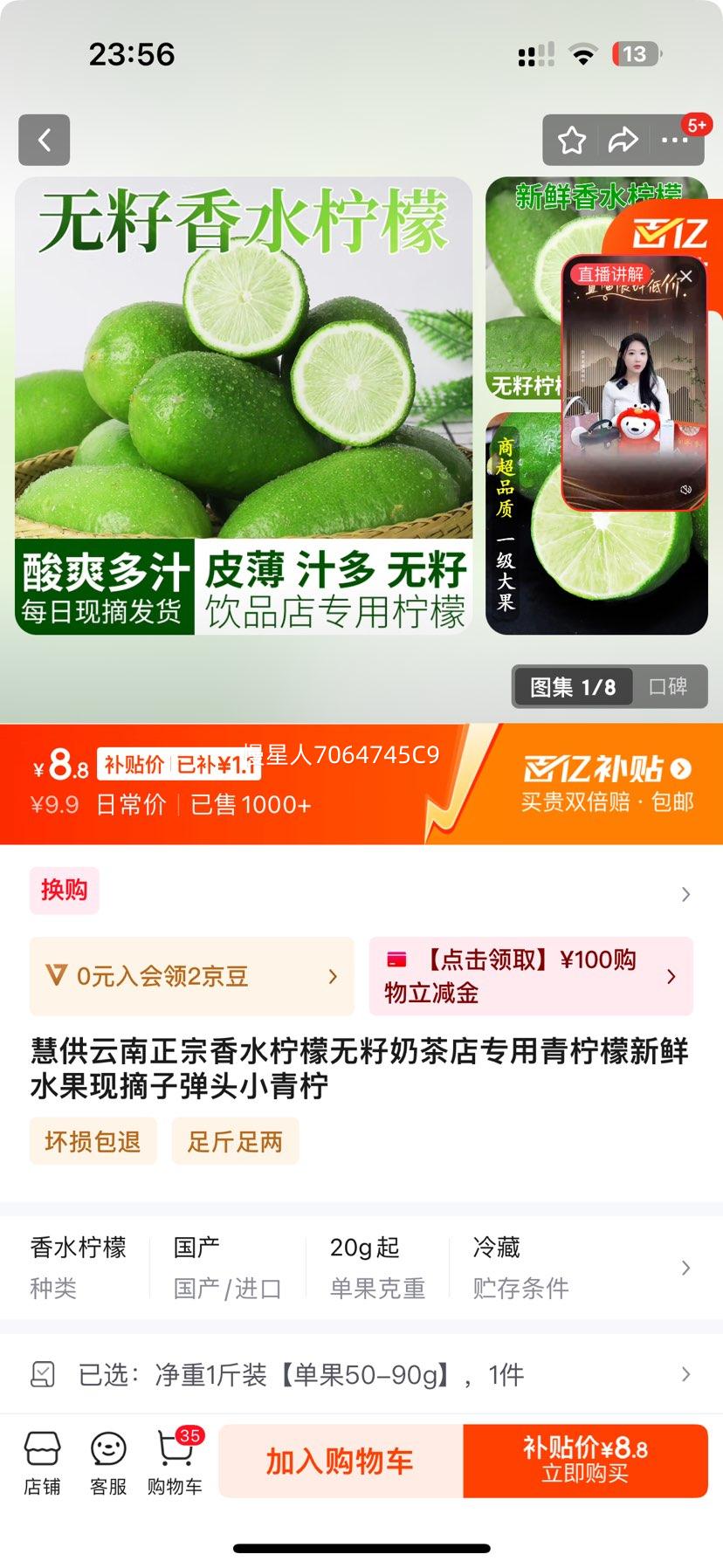Visit the 店铺 store page
723x1568 pixels.
[x=42, y=1462]
